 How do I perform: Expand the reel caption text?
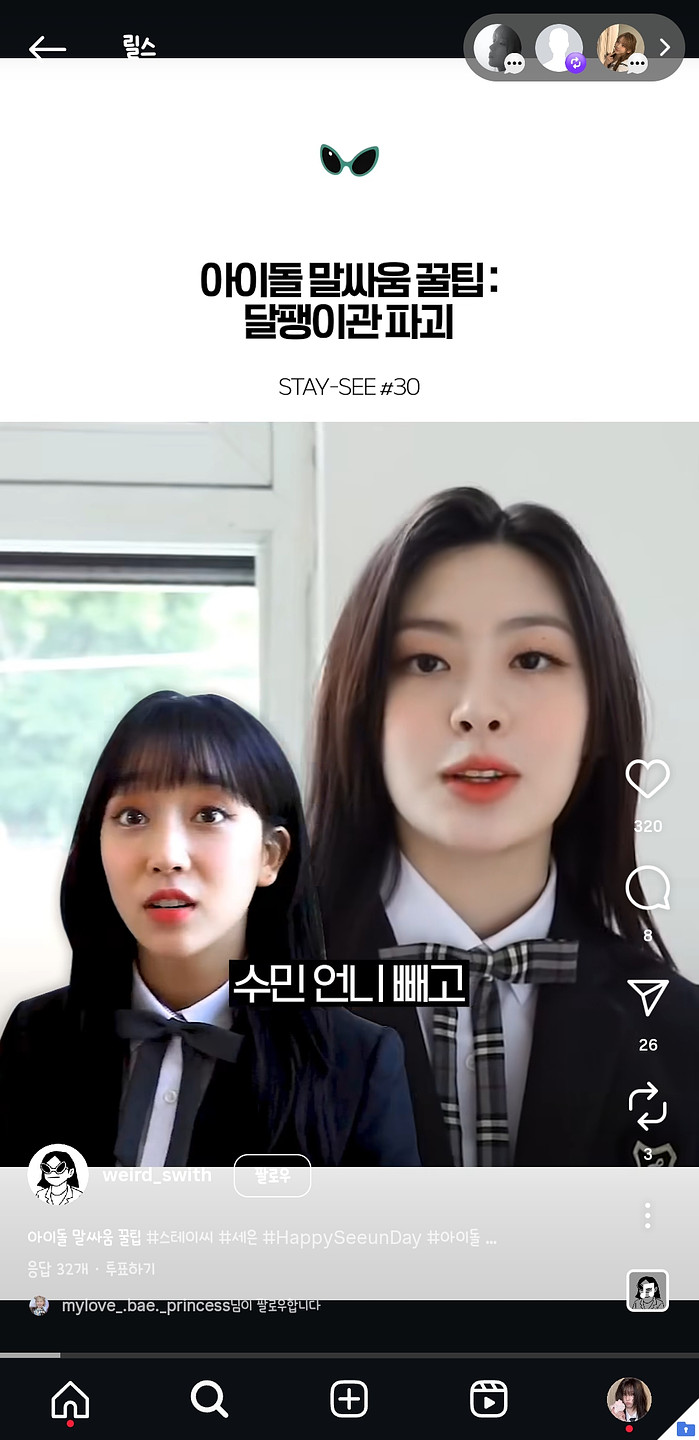(x=262, y=1238)
